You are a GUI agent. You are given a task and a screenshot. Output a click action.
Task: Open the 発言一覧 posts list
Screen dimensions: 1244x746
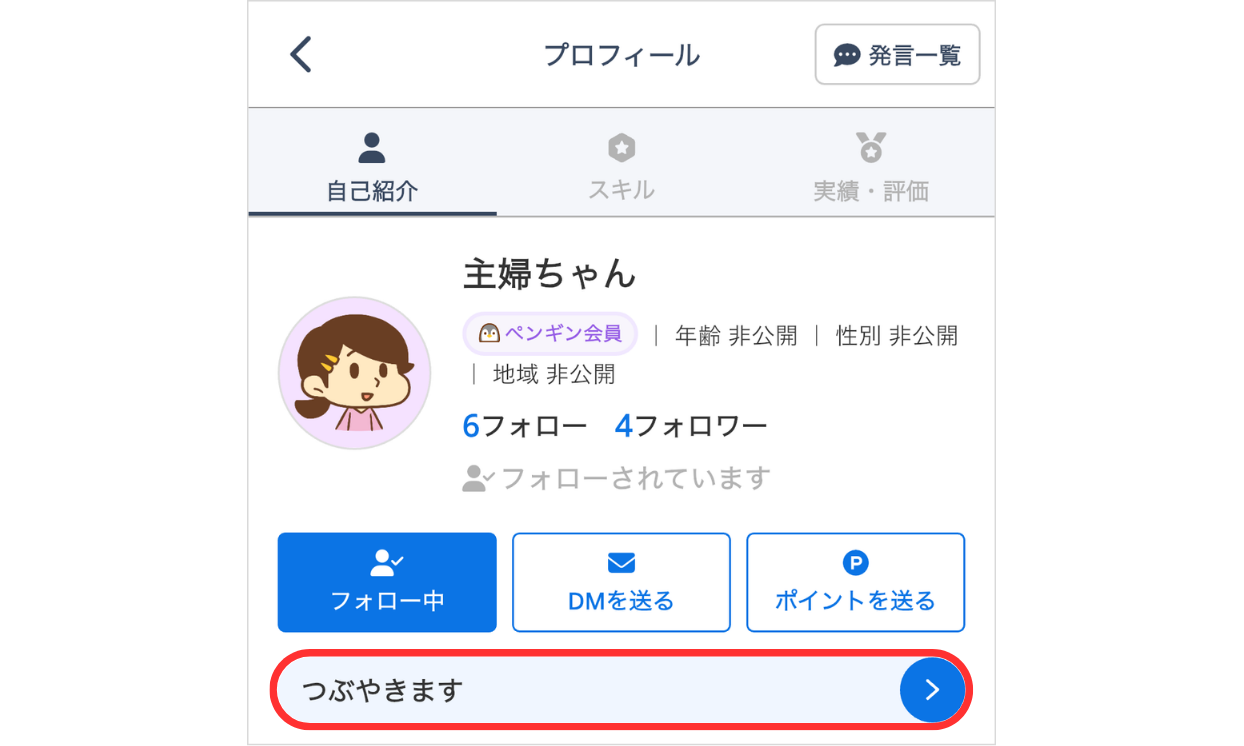click(897, 55)
